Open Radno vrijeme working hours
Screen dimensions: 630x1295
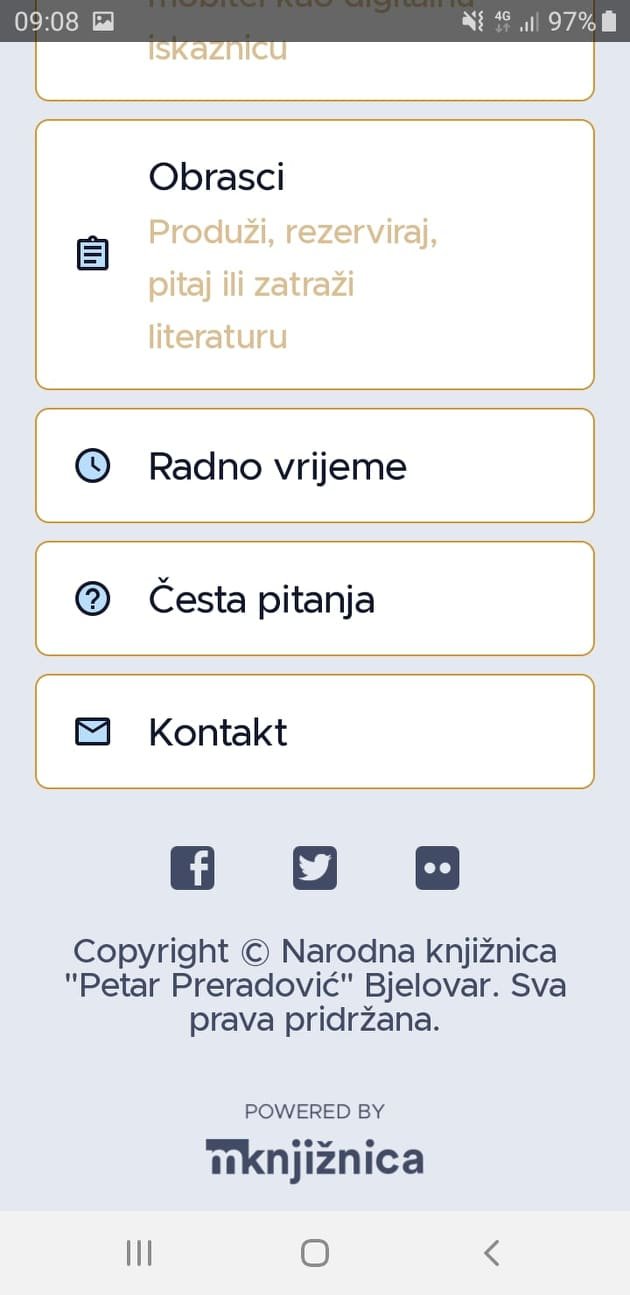314,466
